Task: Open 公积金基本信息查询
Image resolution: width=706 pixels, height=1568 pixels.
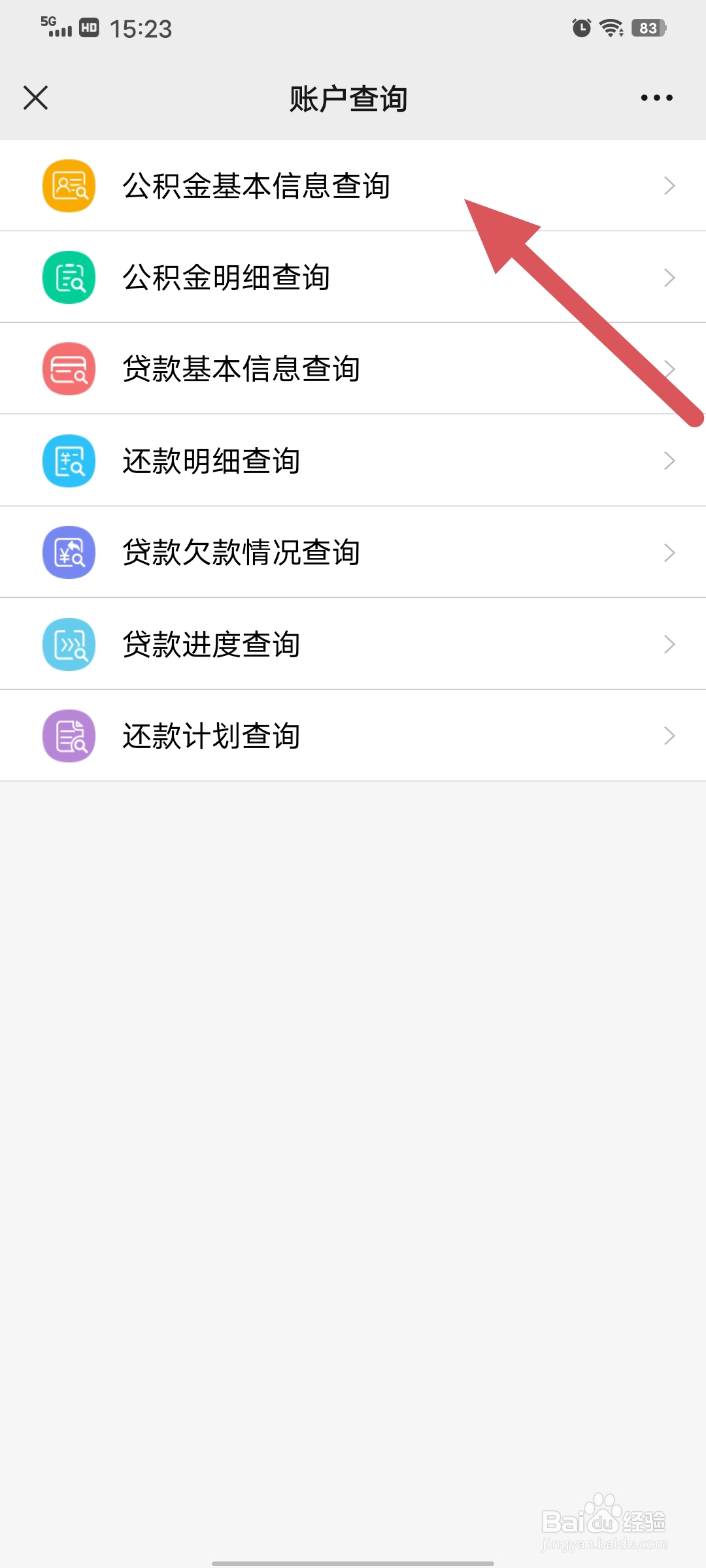Action: [256, 186]
